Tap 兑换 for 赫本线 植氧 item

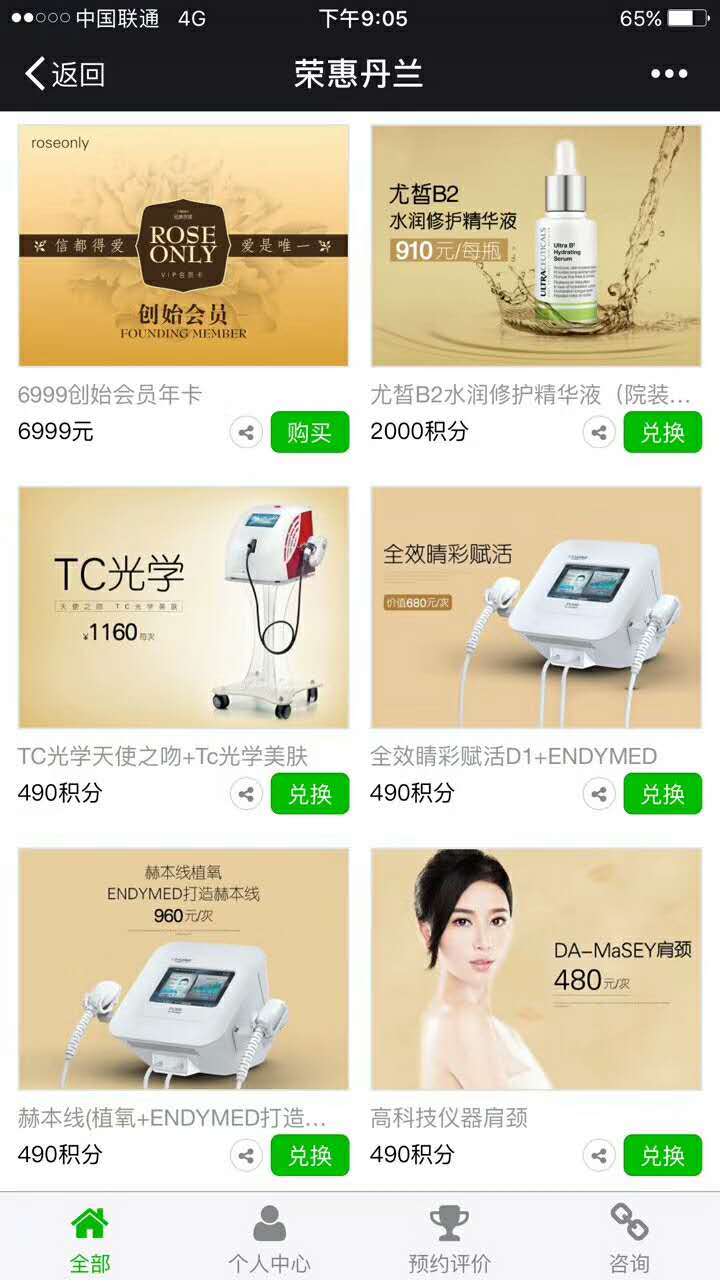point(310,1155)
